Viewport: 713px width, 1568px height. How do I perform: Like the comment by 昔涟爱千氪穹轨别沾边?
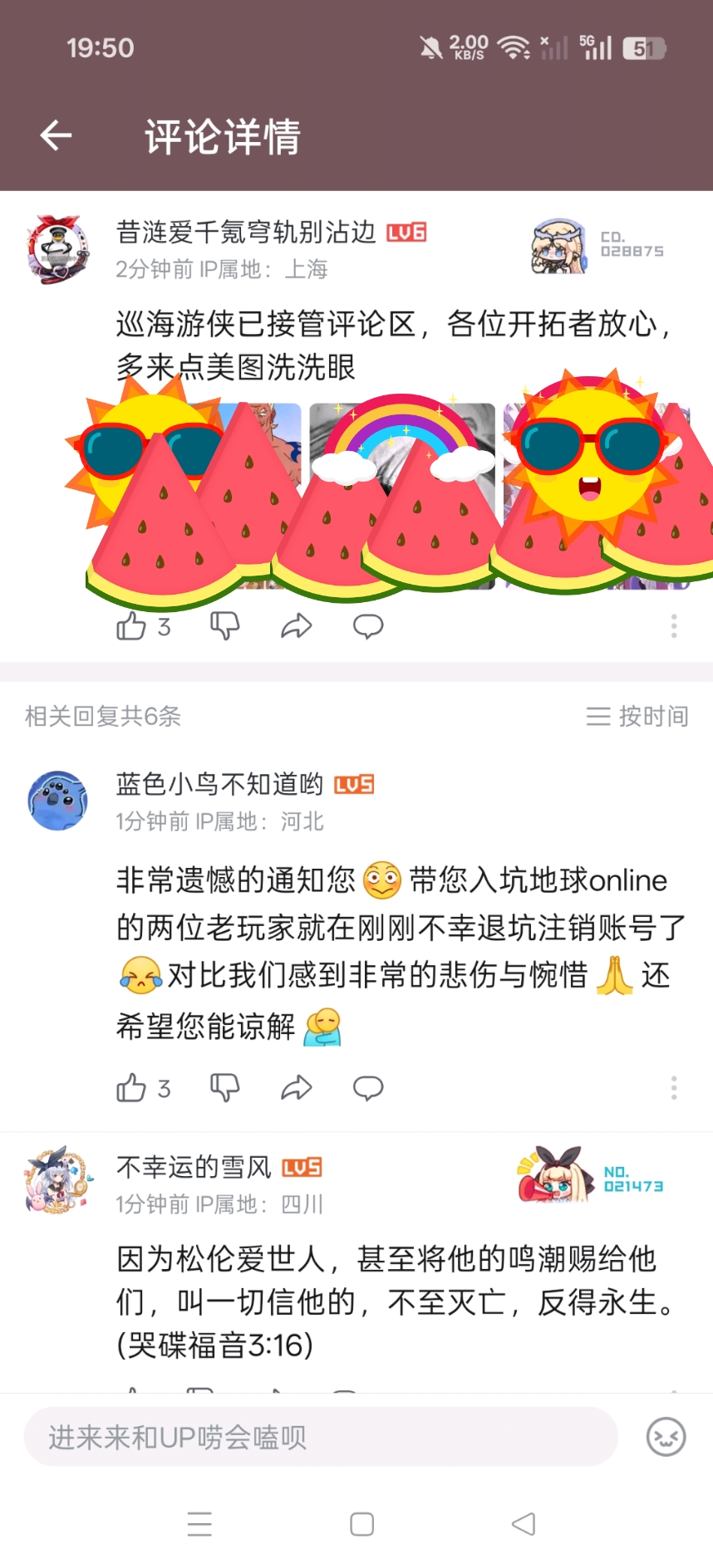tap(132, 626)
